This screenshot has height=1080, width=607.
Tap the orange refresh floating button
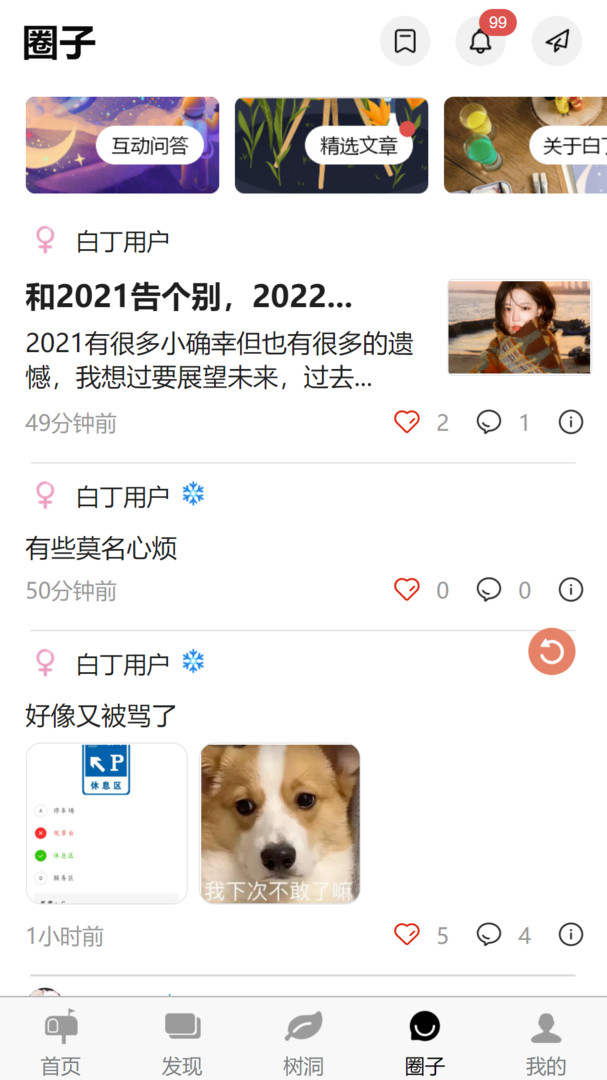[x=552, y=651]
